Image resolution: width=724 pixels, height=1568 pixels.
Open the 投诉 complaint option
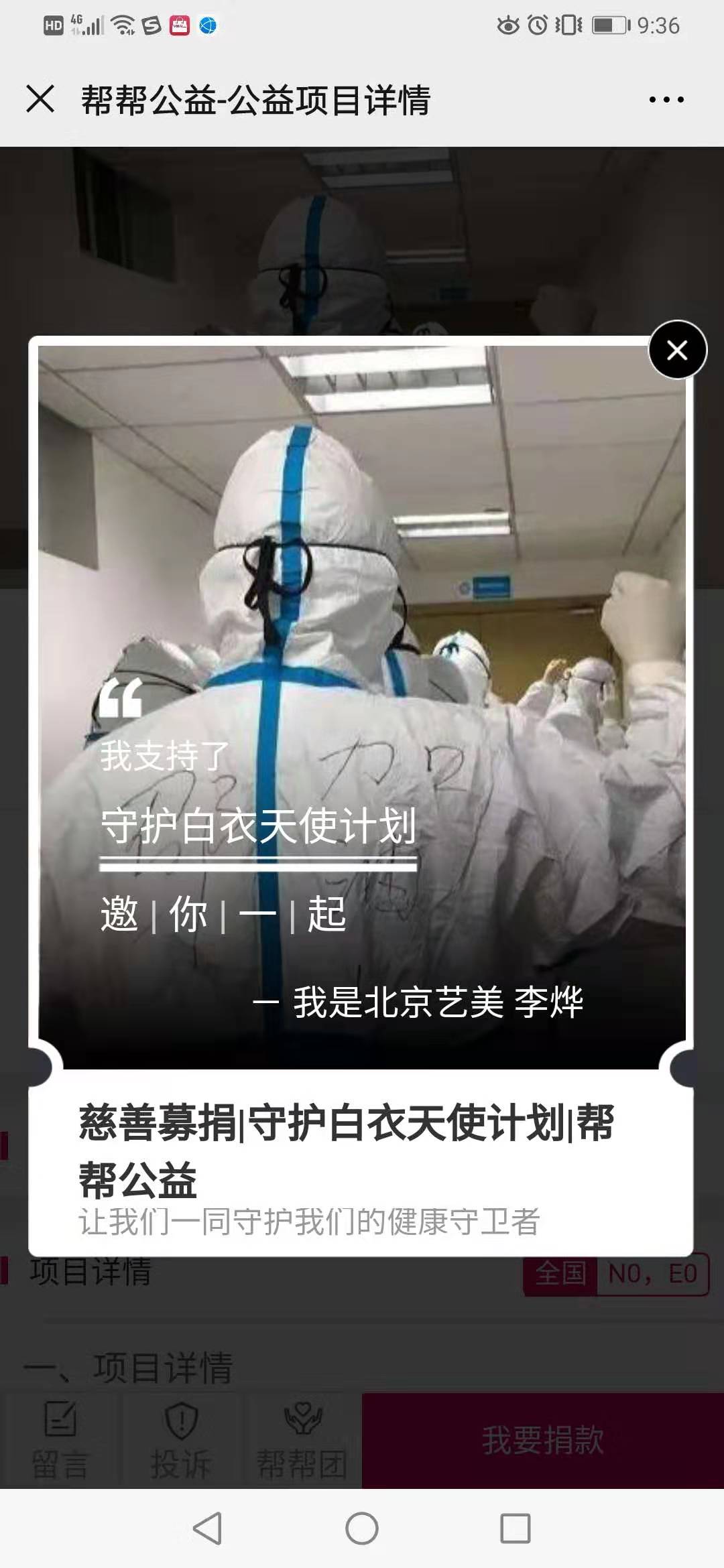tap(181, 1441)
